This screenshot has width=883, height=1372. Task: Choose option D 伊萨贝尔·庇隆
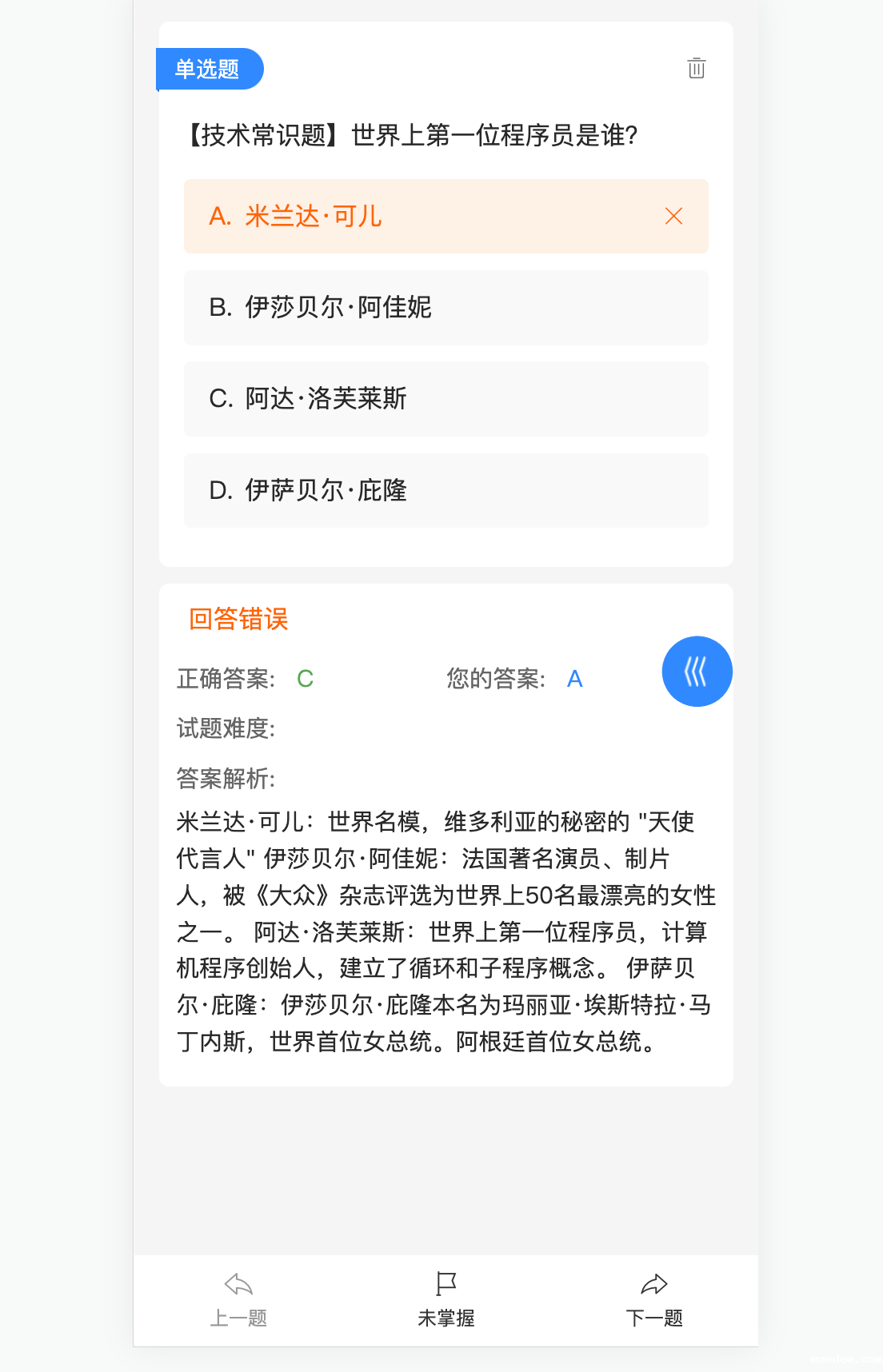(x=445, y=490)
